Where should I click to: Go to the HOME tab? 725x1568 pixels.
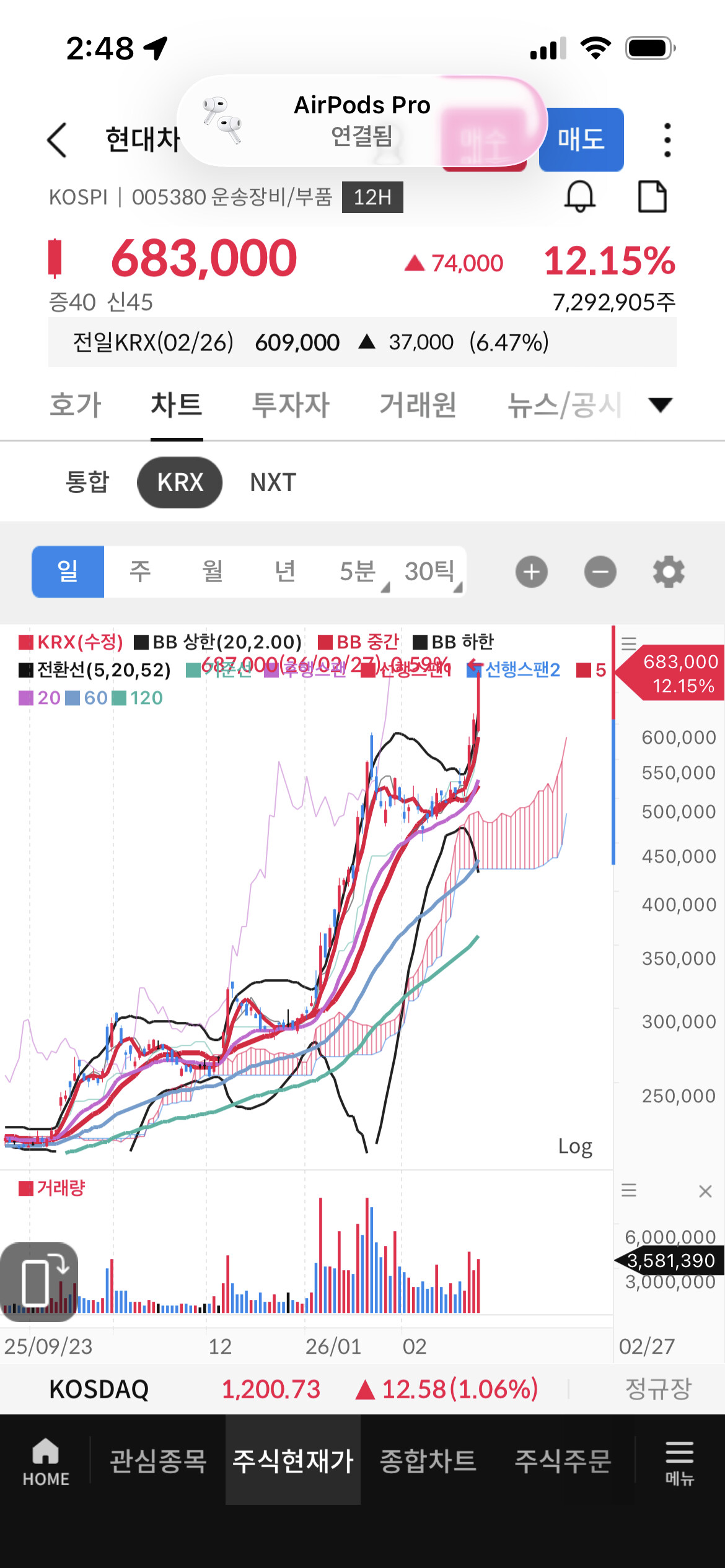tap(46, 1461)
